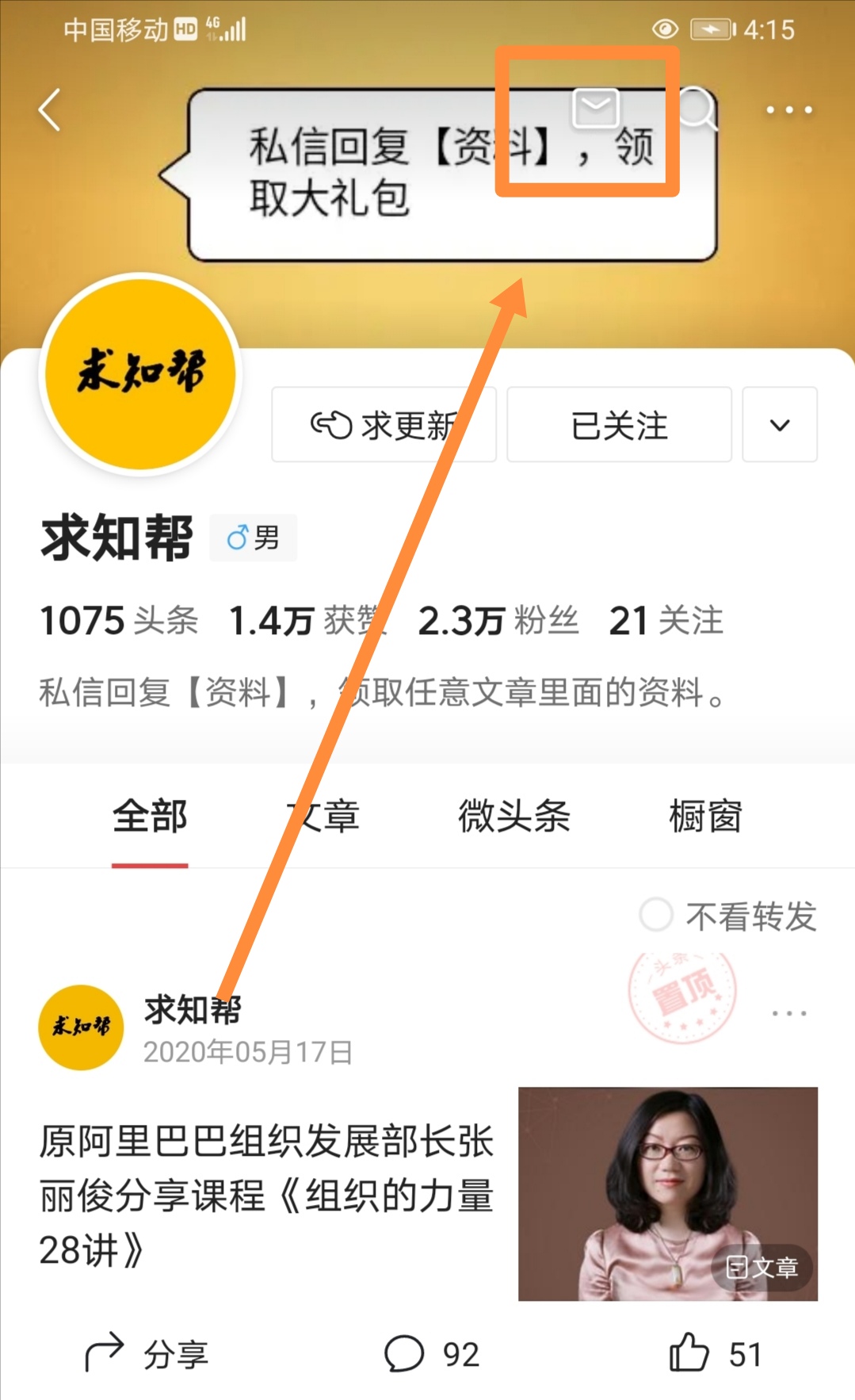Expand the chevron next to 已关注
The width and height of the screenshot is (855, 1400).
(x=779, y=426)
